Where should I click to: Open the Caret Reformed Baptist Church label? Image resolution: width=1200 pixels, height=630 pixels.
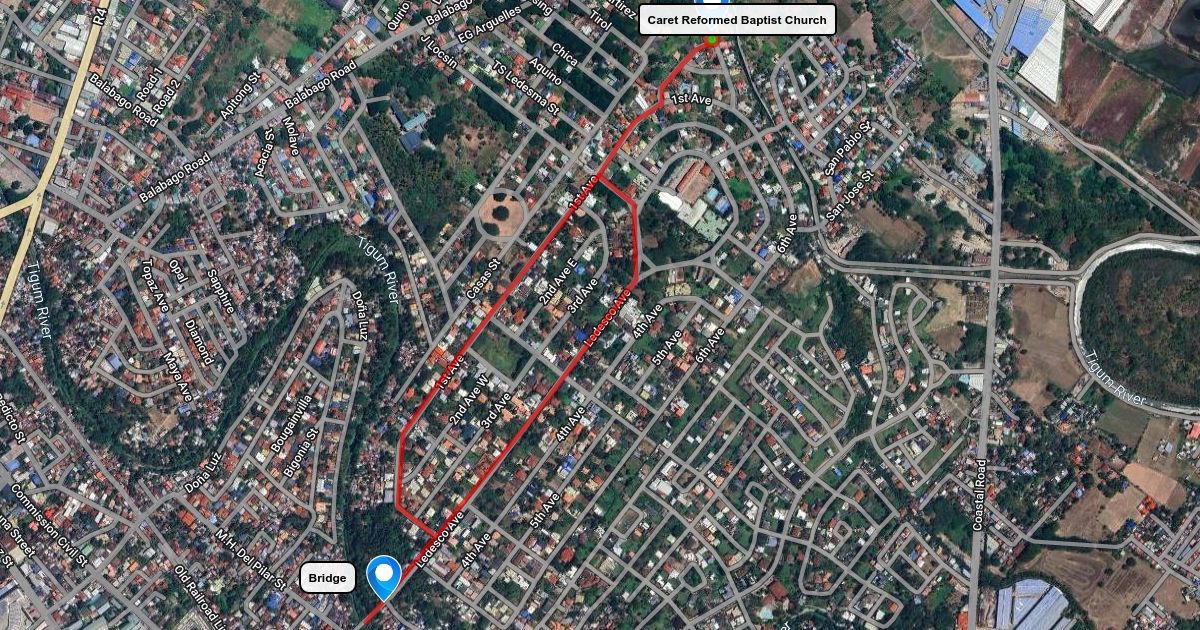[x=737, y=20]
